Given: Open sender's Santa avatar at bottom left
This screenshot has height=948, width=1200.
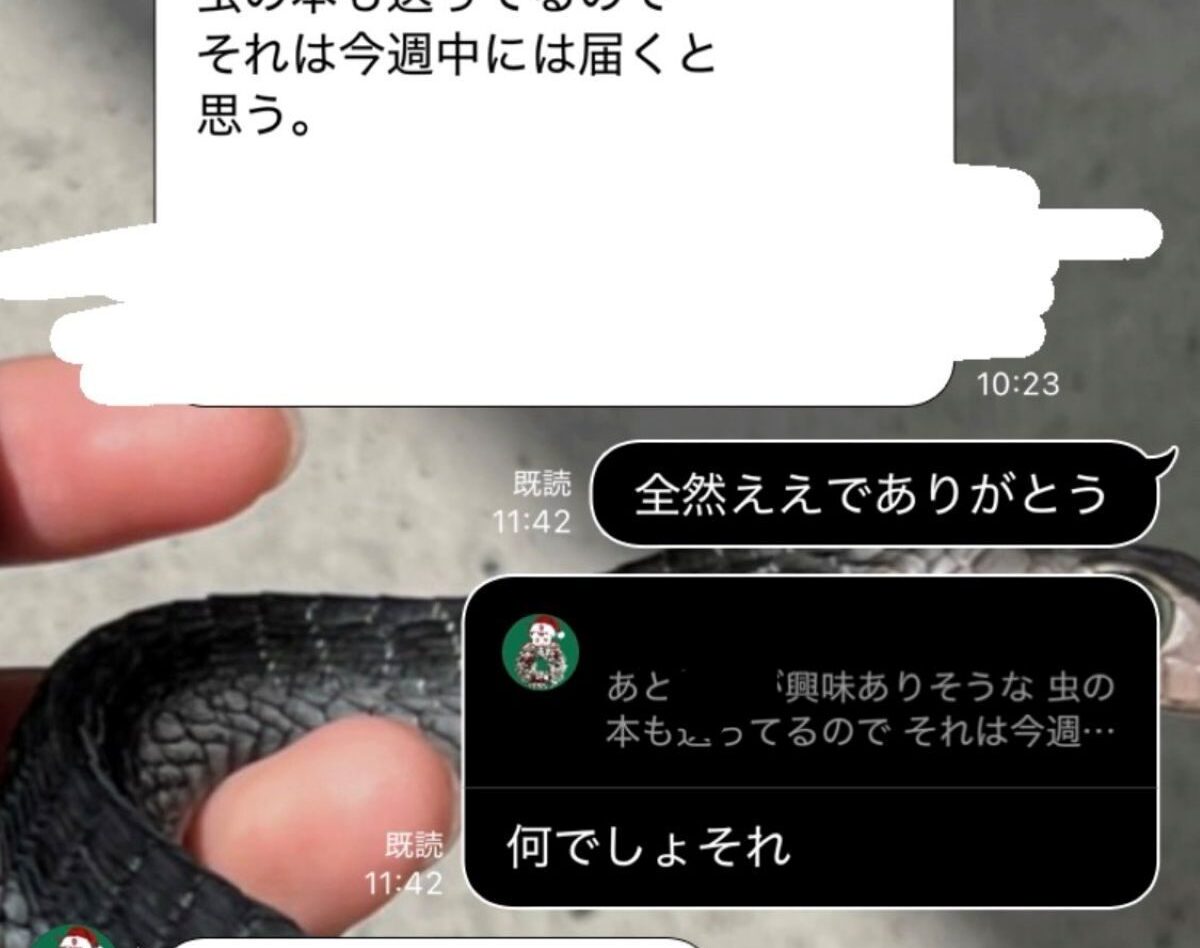Looking at the screenshot, I should click(x=75, y=939).
